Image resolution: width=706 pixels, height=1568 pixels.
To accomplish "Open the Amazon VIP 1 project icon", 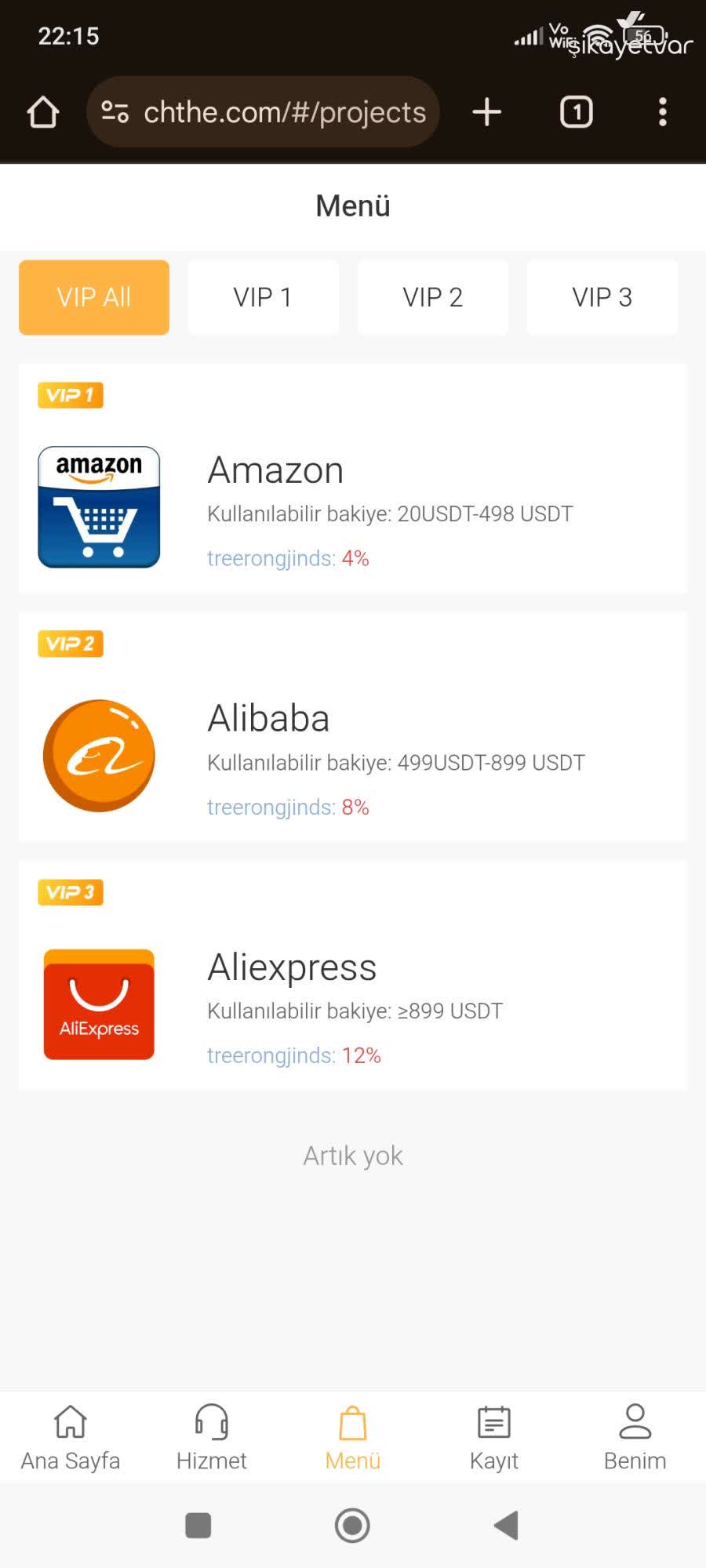I will [x=98, y=506].
